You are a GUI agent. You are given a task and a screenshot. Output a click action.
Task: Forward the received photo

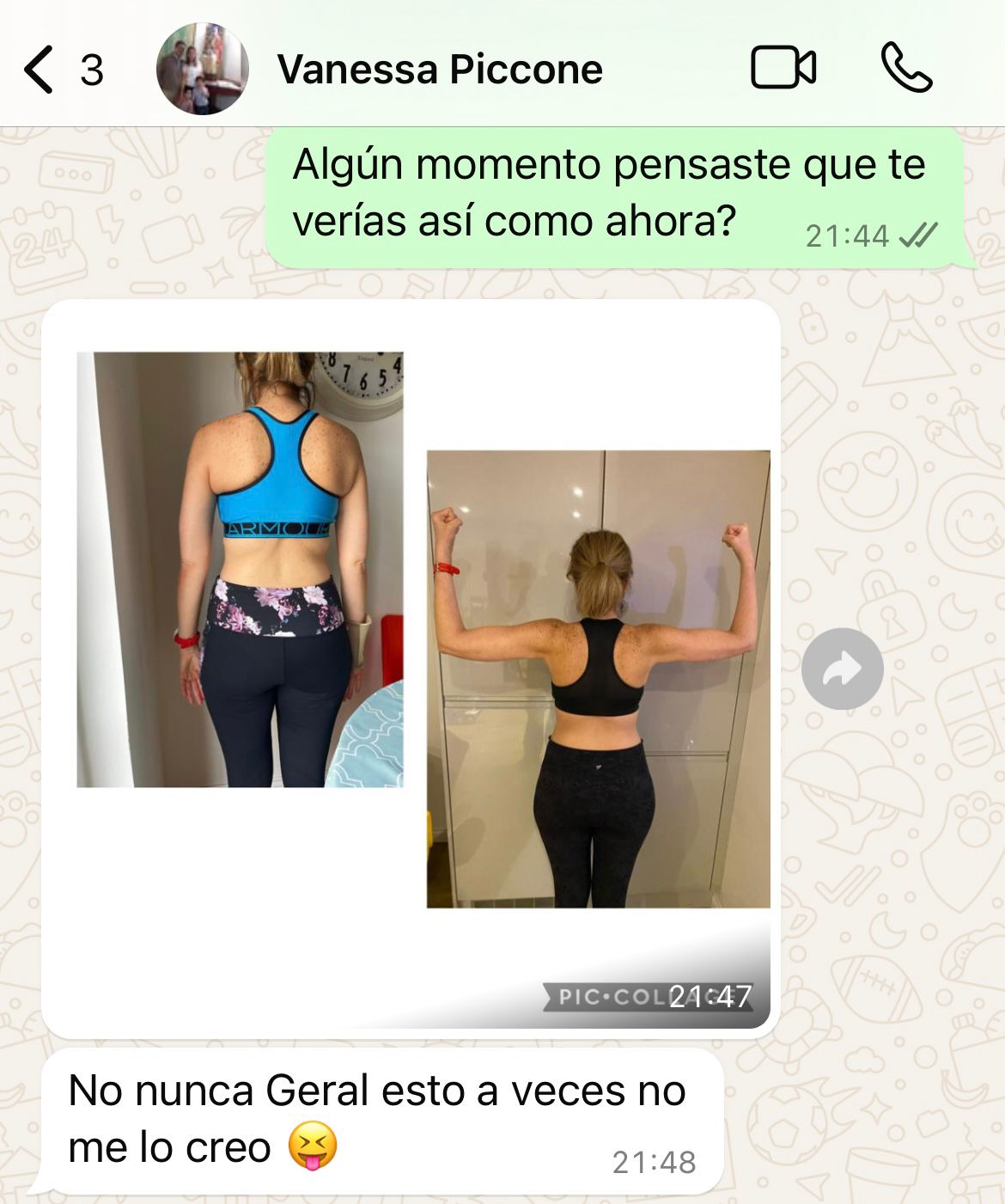click(x=842, y=669)
